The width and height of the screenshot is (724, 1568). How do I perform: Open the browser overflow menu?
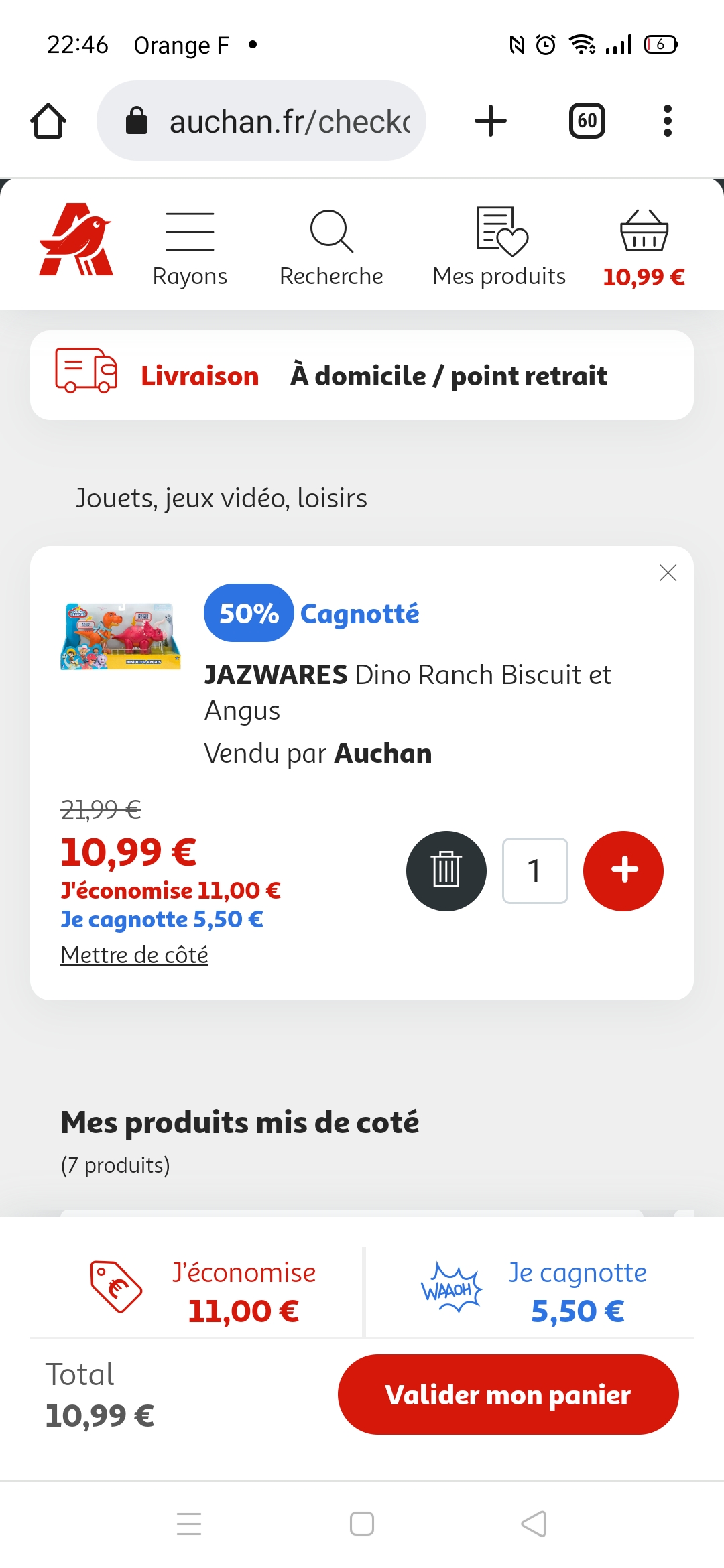point(667,121)
